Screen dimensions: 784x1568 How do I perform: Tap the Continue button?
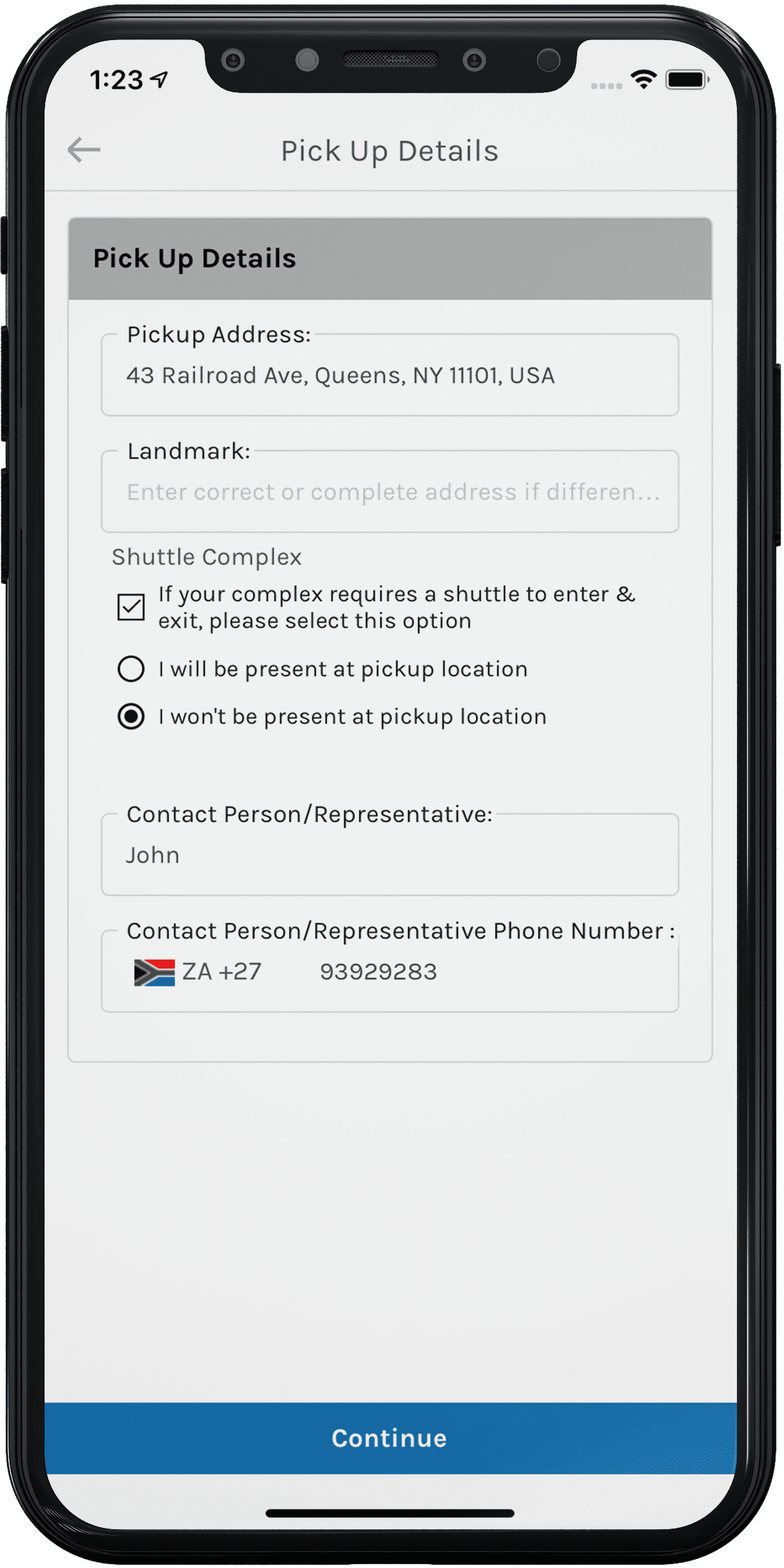tap(390, 1438)
